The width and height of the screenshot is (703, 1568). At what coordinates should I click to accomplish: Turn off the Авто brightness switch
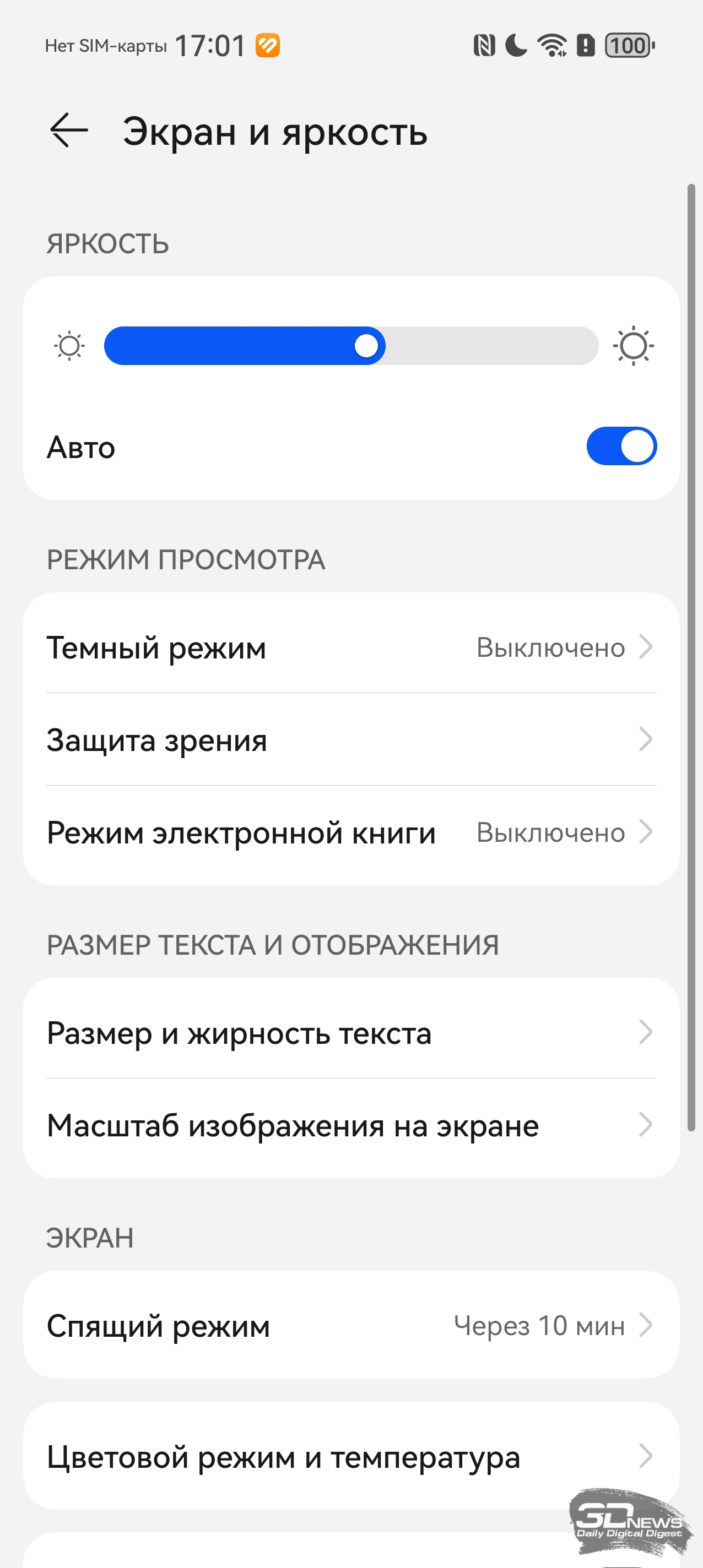coord(621,446)
